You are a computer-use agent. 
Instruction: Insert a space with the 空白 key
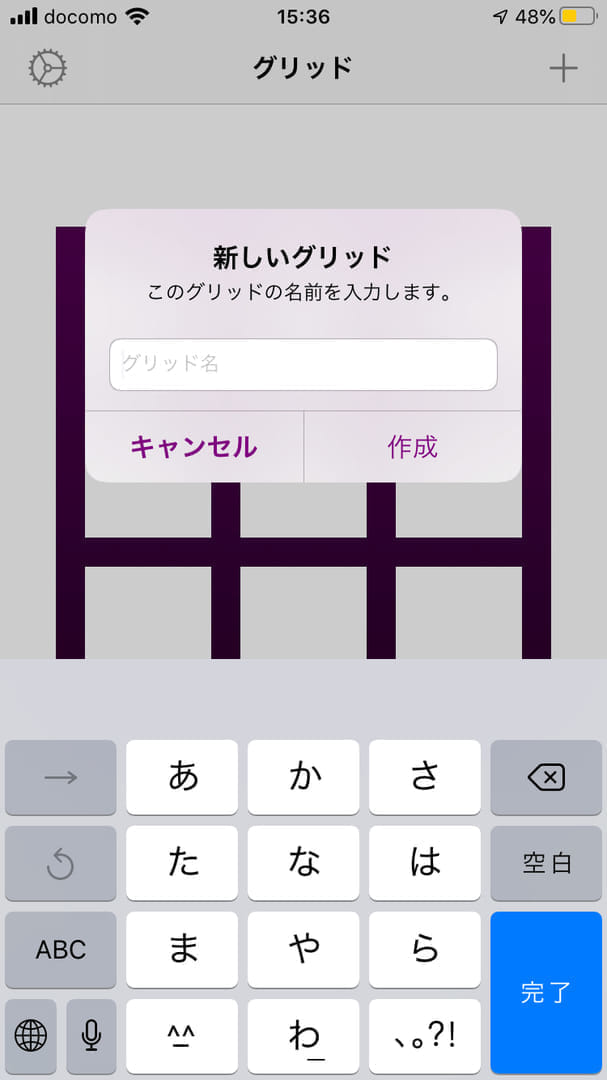point(546,862)
